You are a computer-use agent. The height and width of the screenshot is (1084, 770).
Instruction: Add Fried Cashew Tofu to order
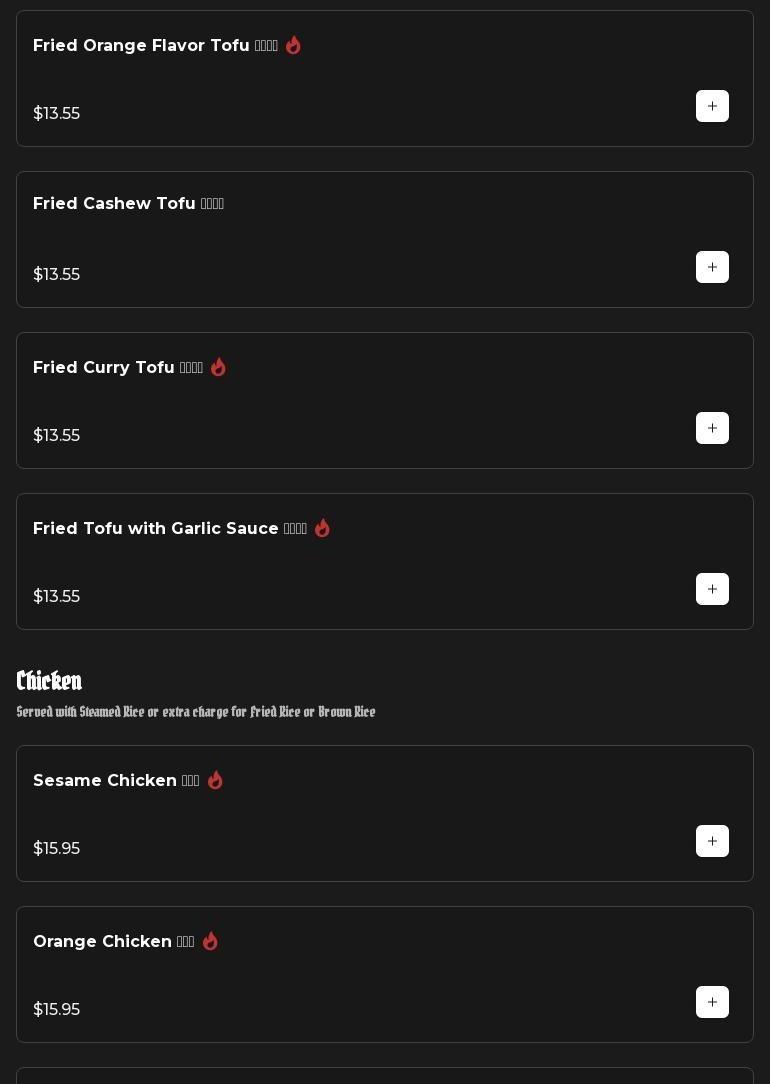[x=712, y=267]
